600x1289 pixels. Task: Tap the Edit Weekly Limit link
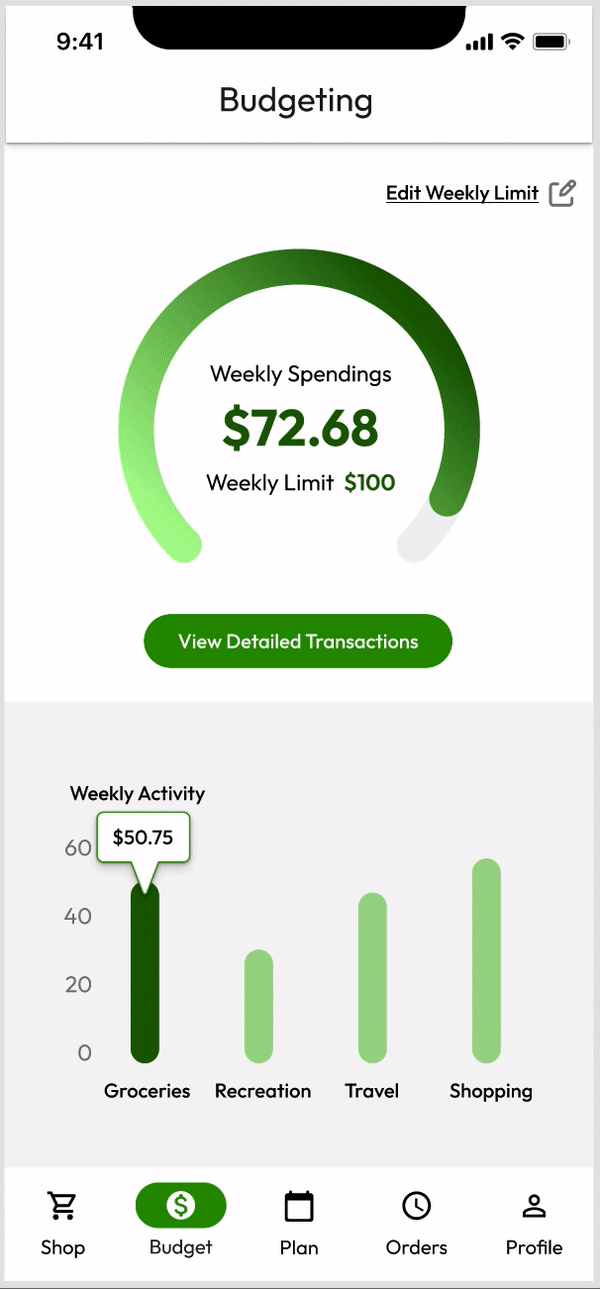tap(462, 193)
